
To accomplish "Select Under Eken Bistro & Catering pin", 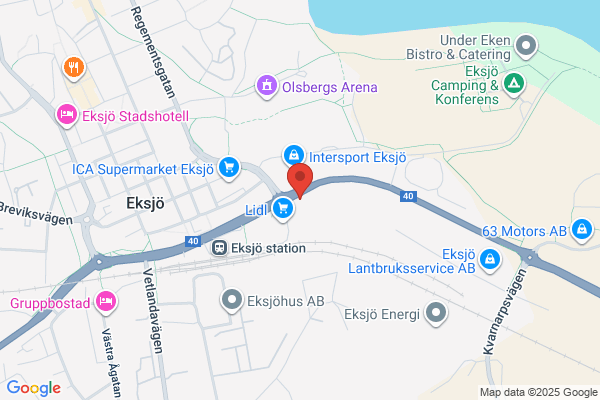I will click(x=526, y=46).
